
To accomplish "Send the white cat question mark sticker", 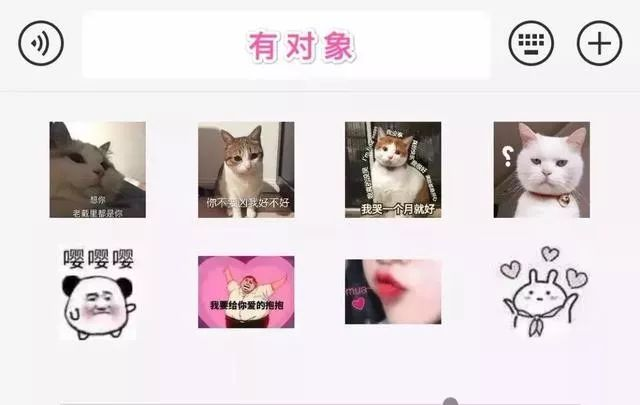I will 541,170.
